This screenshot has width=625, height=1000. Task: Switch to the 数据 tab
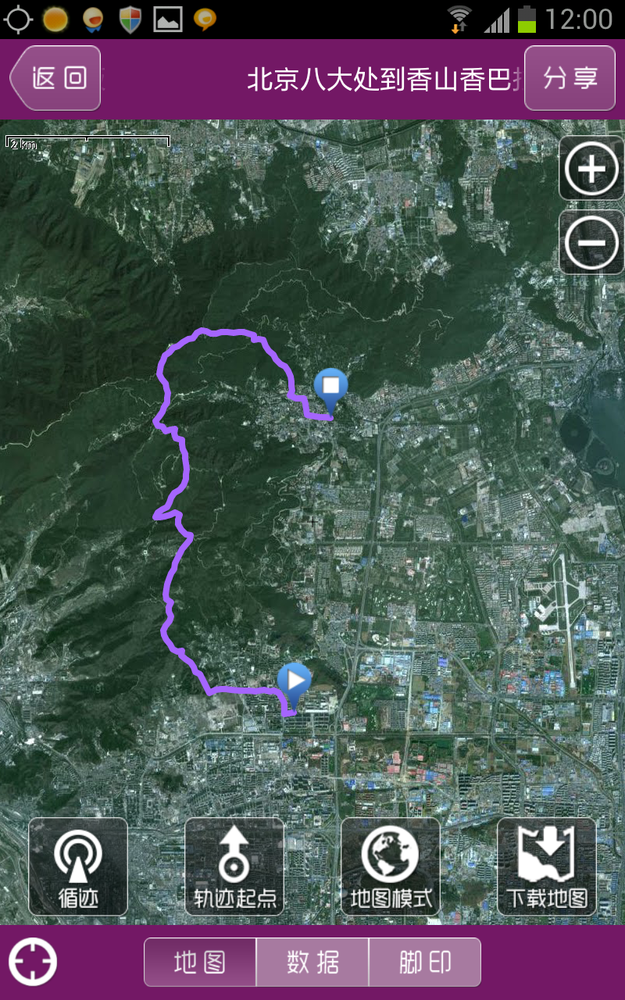tap(312, 962)
